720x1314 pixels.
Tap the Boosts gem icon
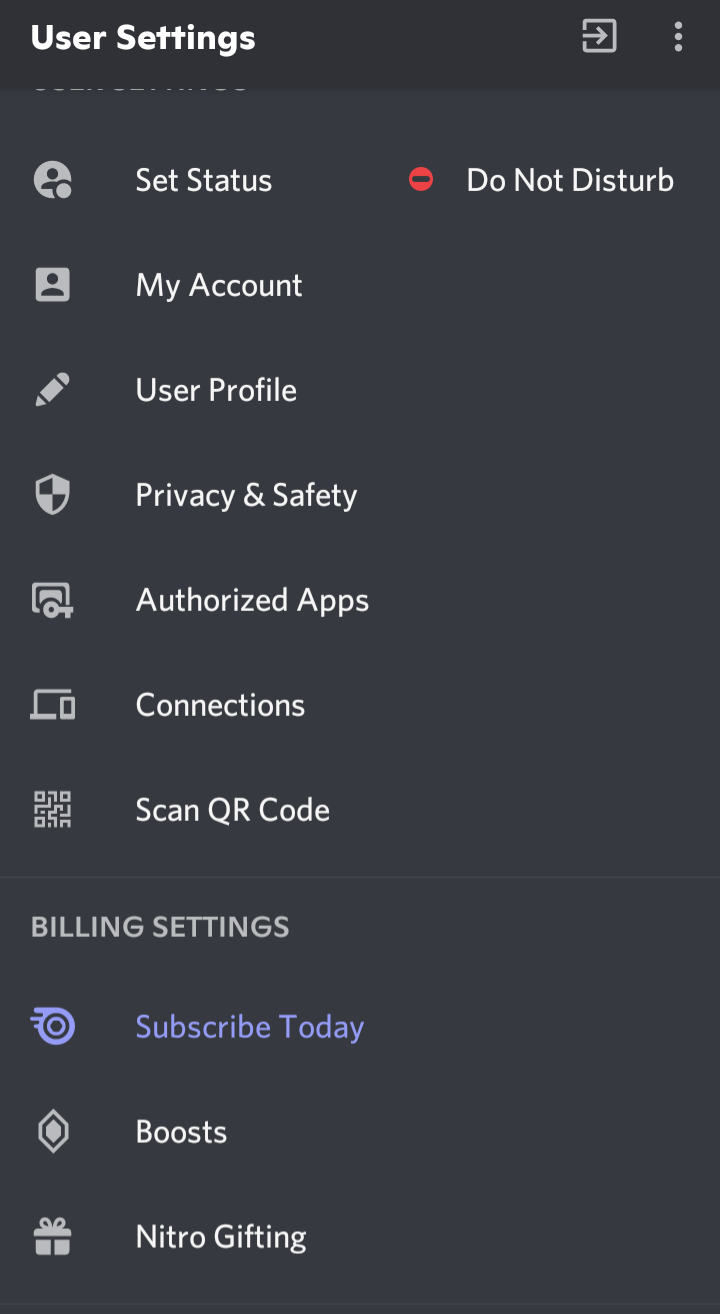pyautogui.click(x=52, y=1131)
